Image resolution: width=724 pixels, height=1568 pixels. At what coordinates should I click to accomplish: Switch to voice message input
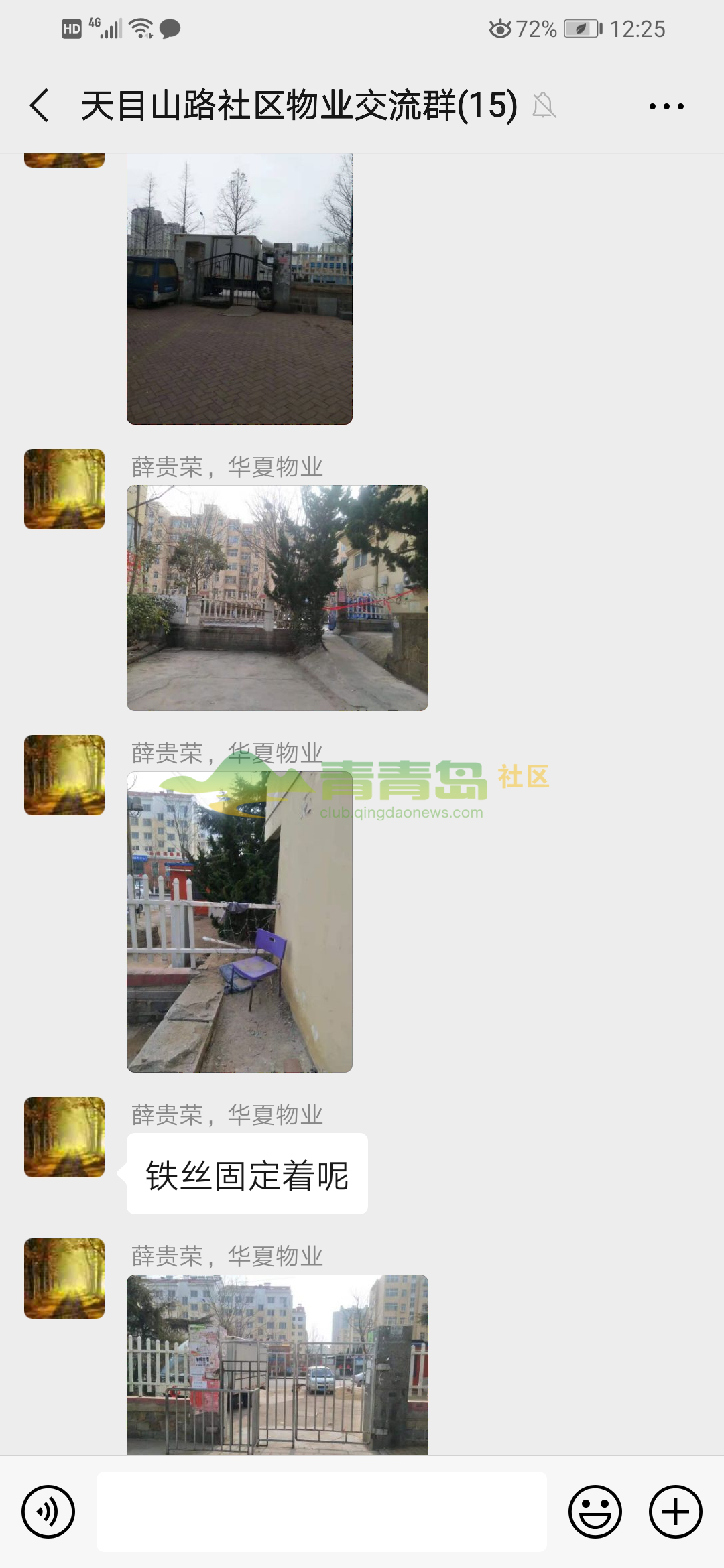tap(48, 1512)
